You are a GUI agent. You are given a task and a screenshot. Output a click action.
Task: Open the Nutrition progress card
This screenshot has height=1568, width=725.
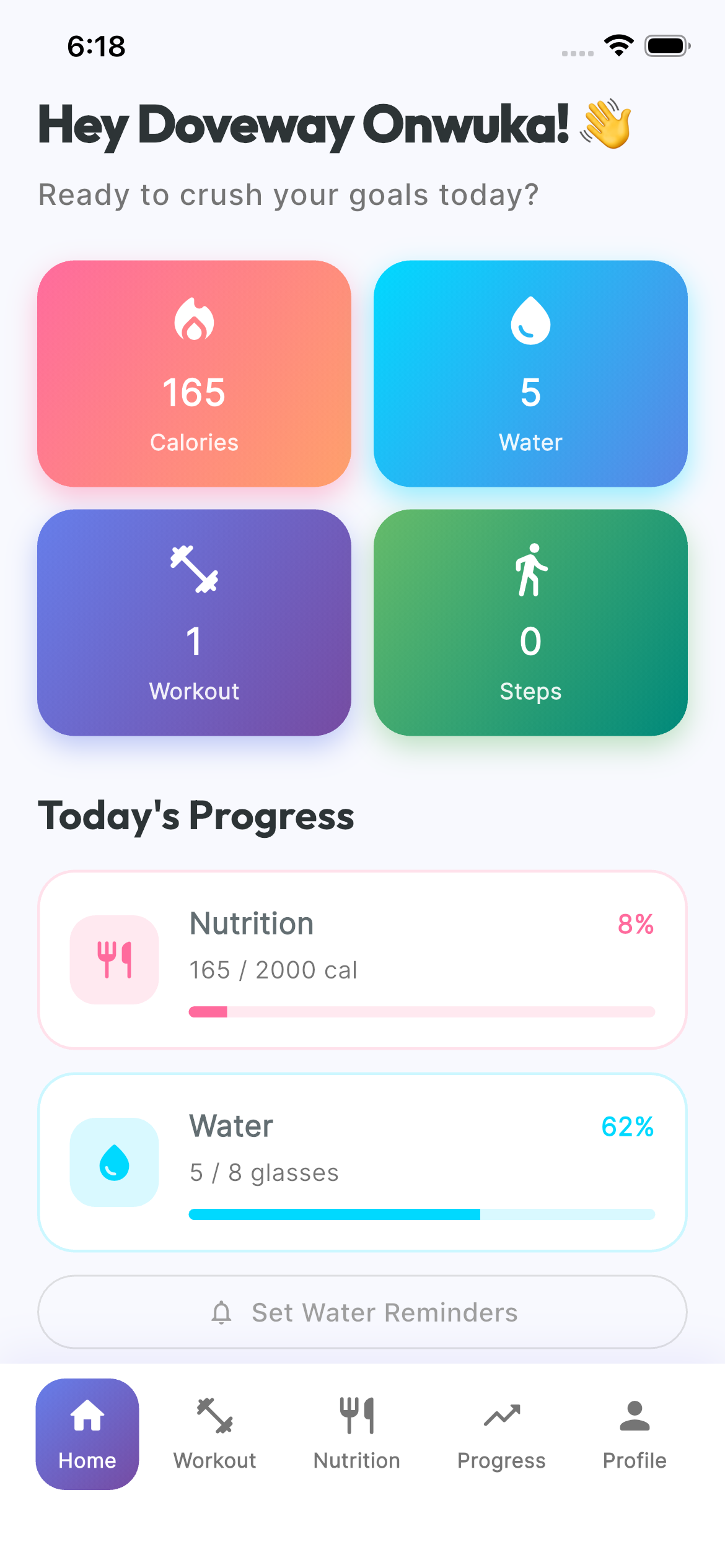tap(362, 960)
